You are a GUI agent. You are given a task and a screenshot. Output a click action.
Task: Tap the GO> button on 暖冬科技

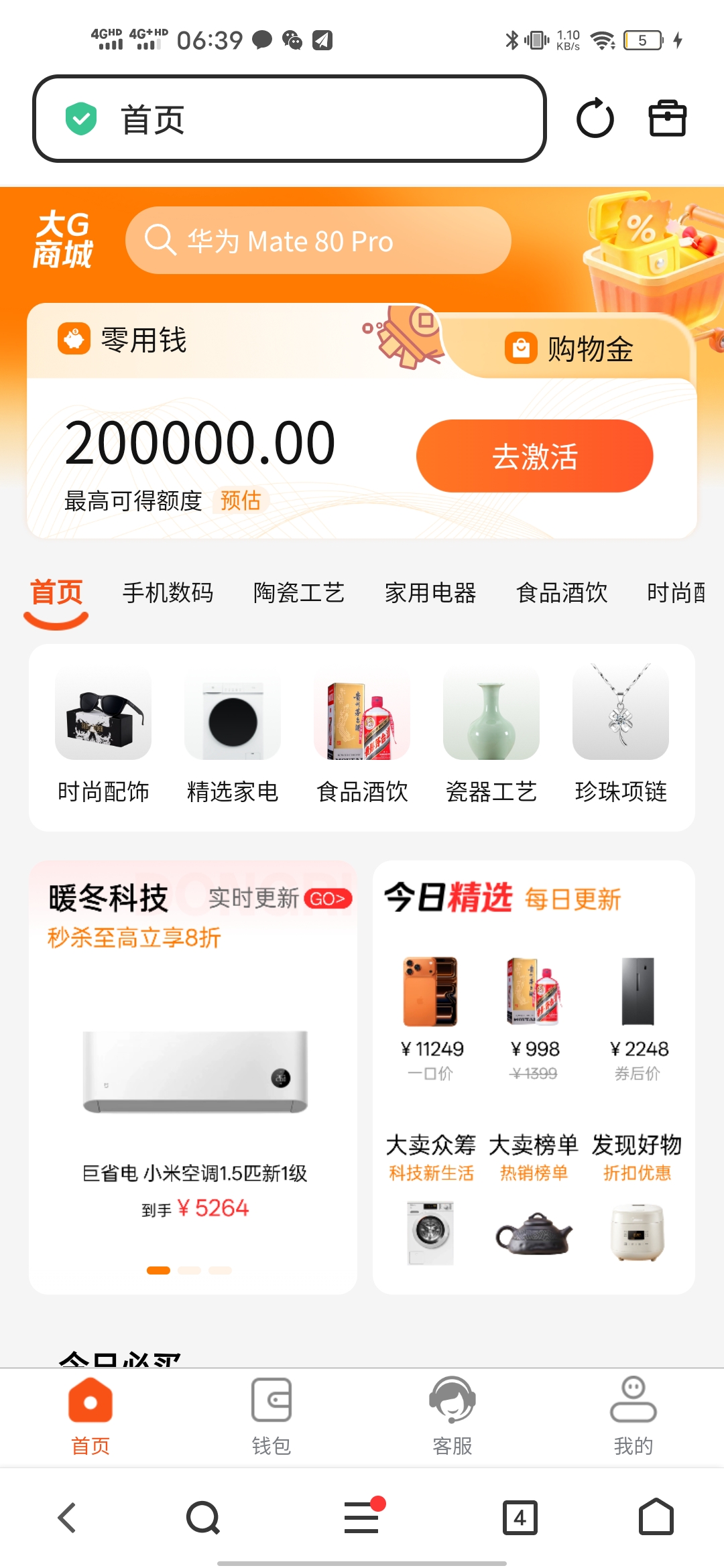(x=328, y=899)
